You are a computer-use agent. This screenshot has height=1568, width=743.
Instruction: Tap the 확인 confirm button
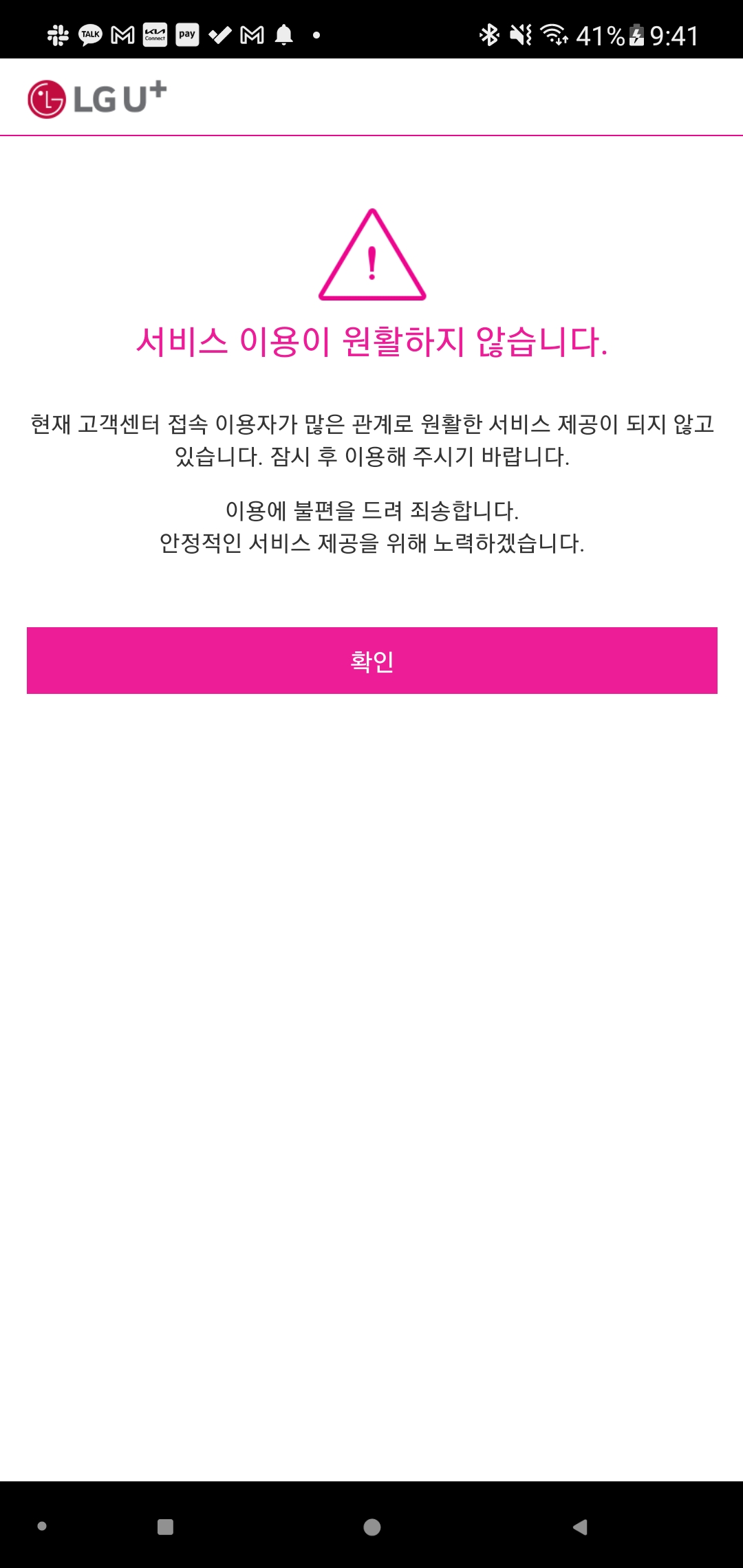pos(371,660)
